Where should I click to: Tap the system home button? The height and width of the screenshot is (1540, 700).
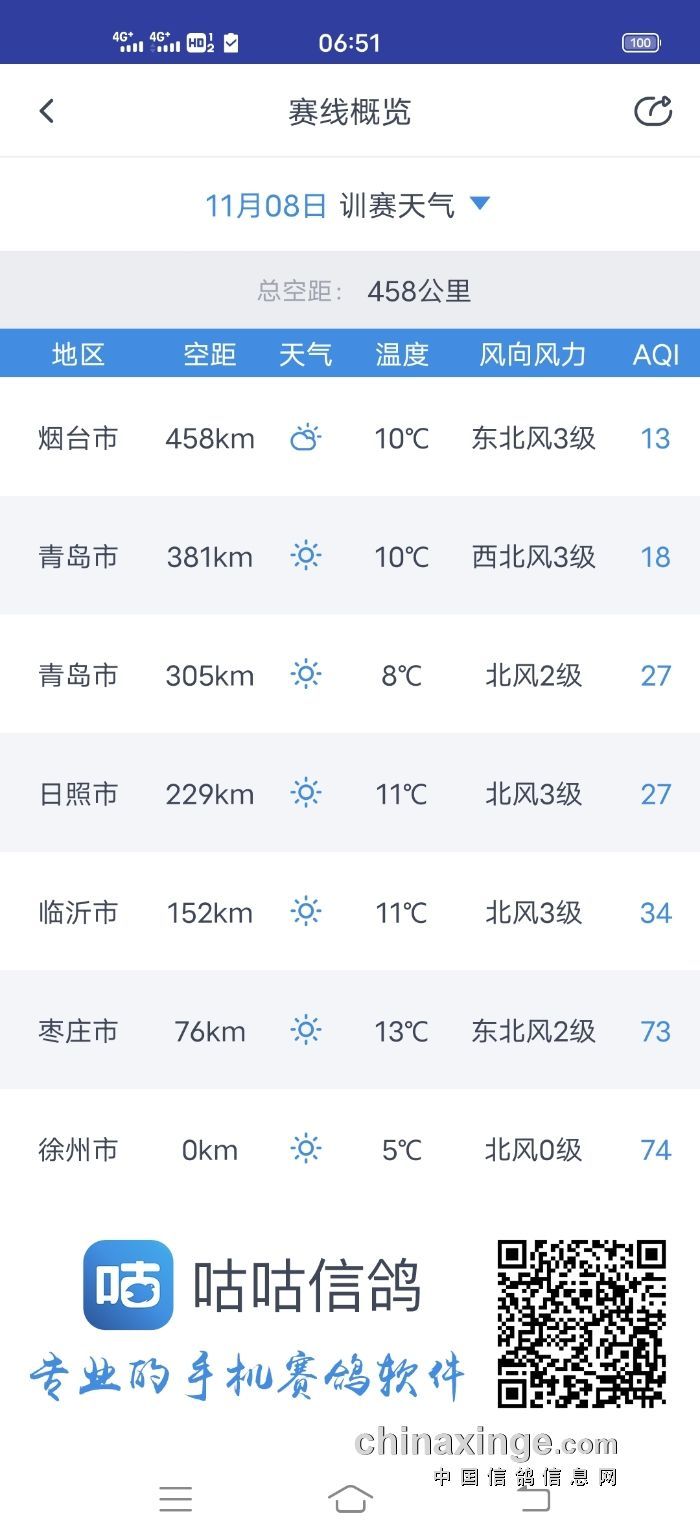pyautogui.click(x=350, y=1498)
